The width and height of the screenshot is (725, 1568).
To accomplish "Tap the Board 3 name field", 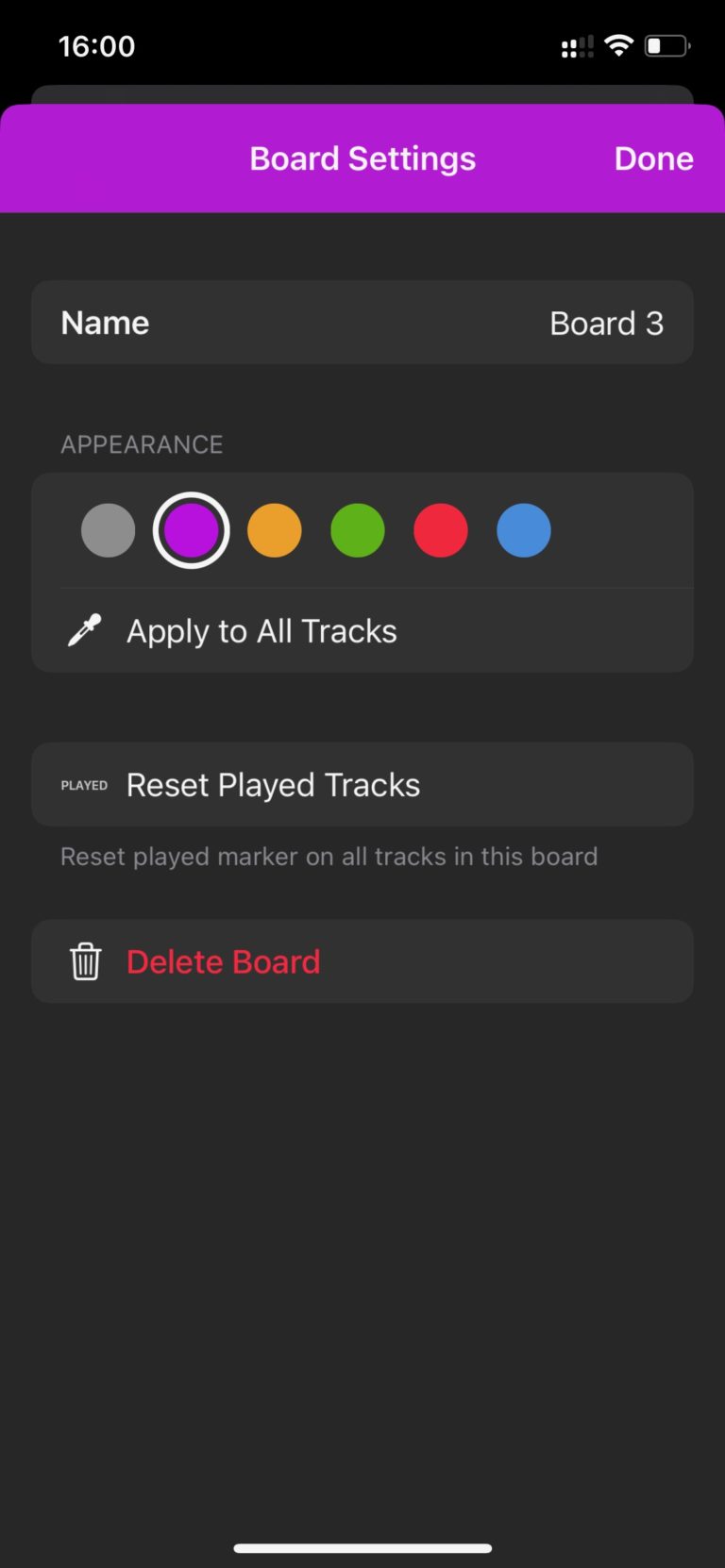I will point(607,323).
